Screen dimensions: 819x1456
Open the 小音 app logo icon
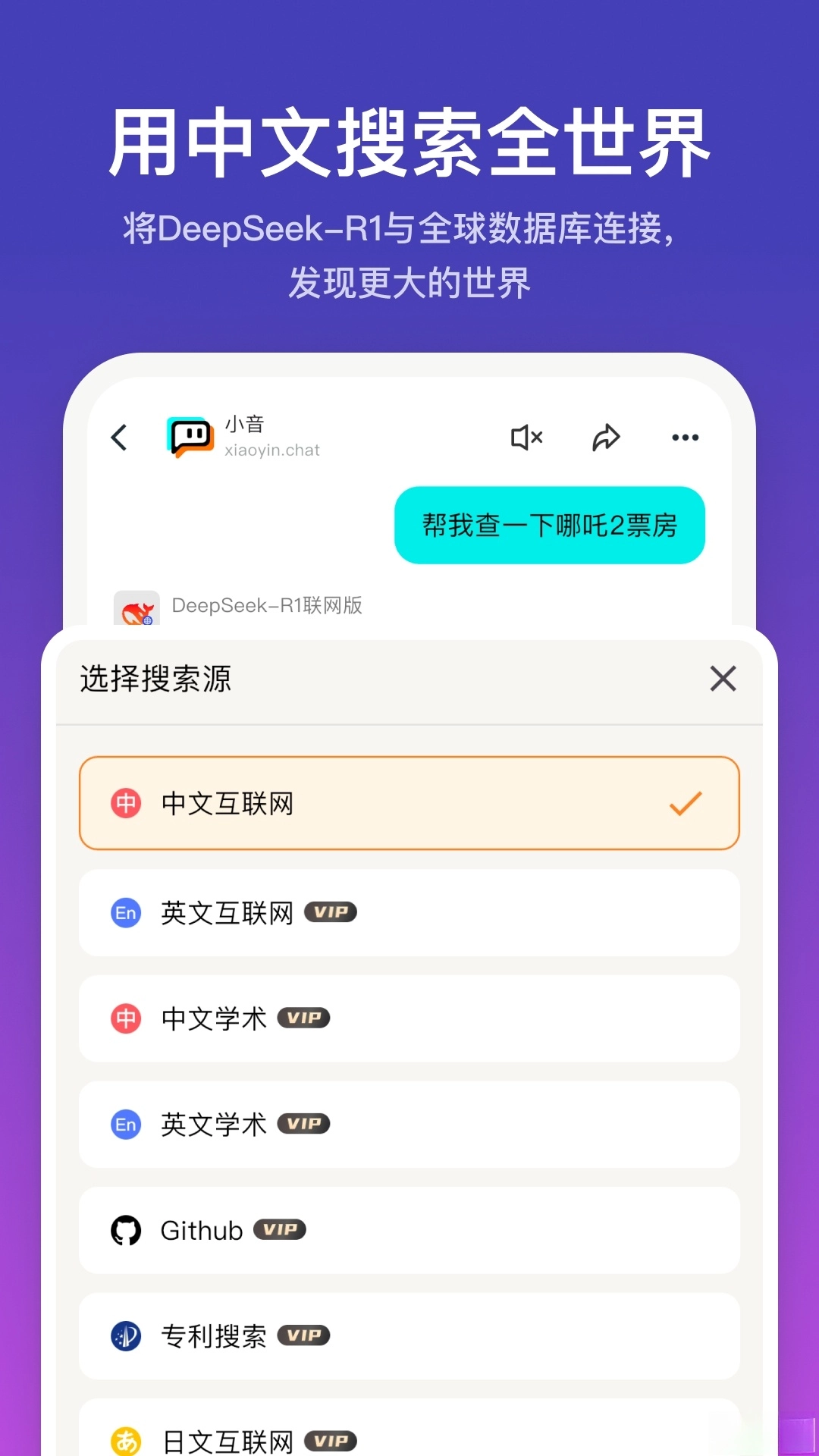(189, 436)
